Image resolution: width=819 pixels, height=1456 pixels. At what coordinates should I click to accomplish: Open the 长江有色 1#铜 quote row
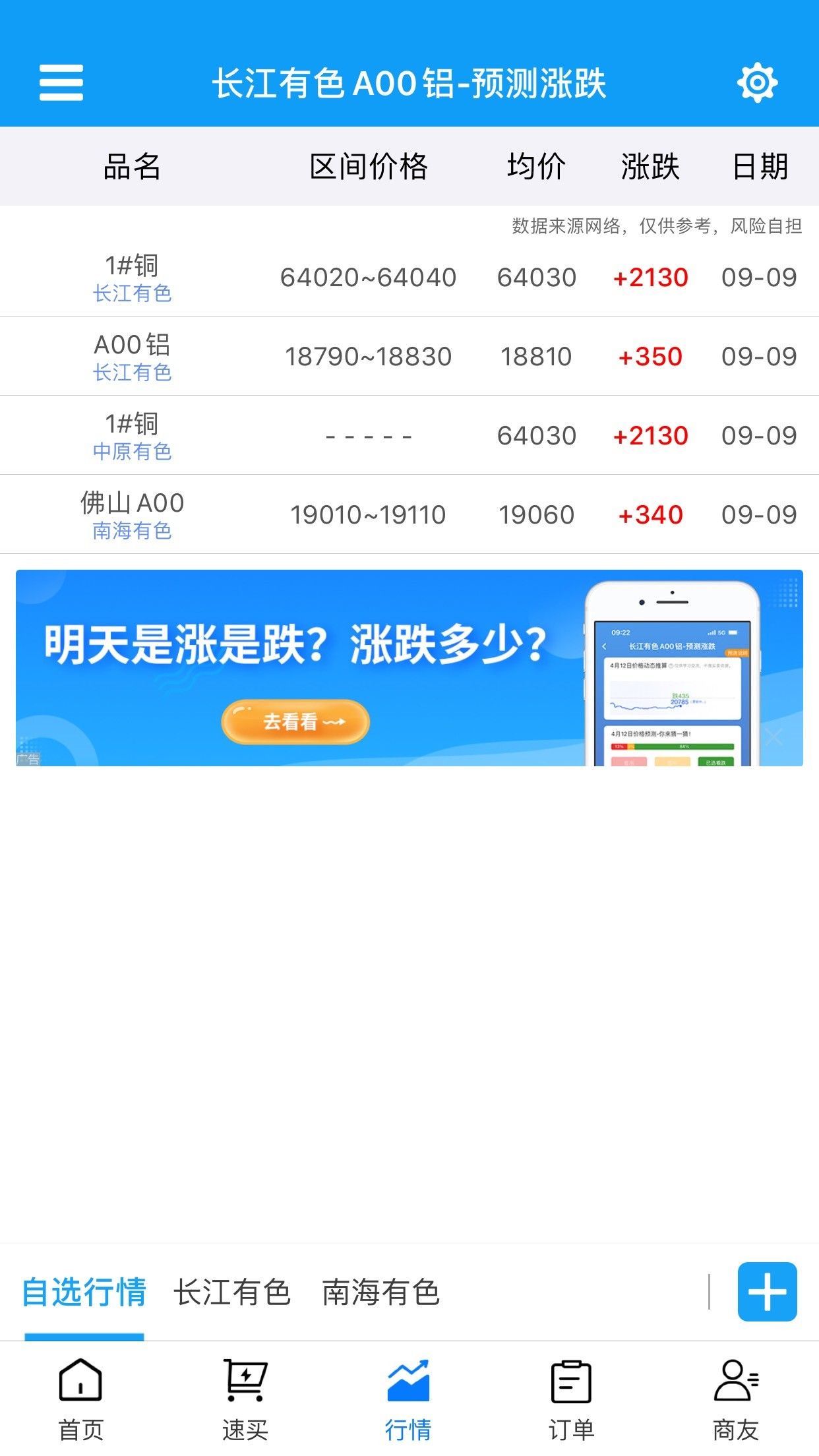[x=409, y=277]
